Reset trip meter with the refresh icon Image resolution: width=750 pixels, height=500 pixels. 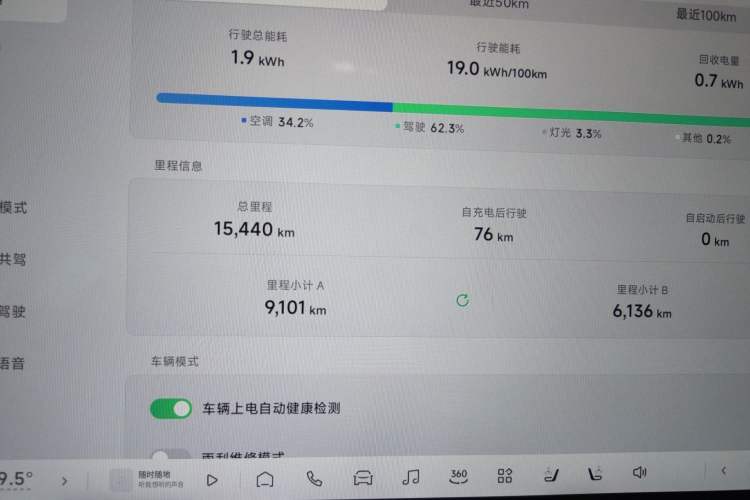coord(462,300)
